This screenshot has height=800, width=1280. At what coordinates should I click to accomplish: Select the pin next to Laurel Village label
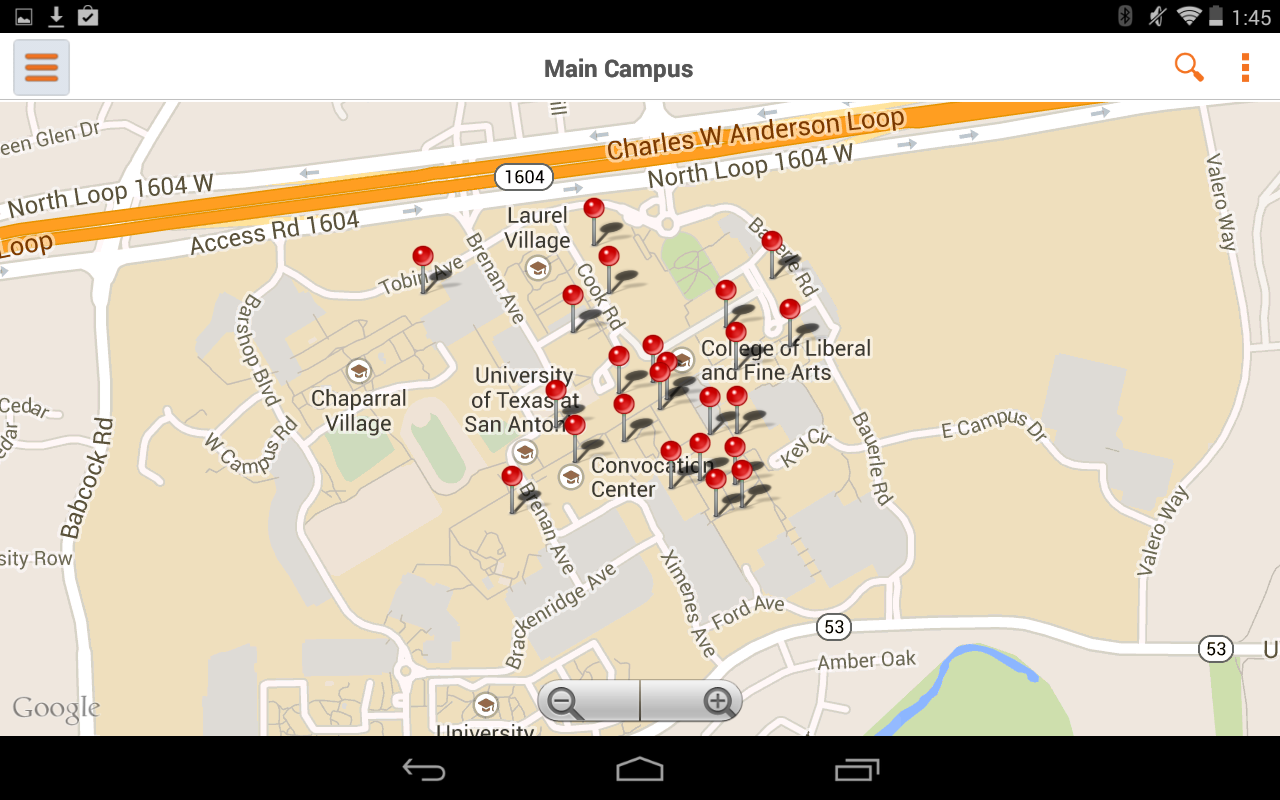coord(594,209)
